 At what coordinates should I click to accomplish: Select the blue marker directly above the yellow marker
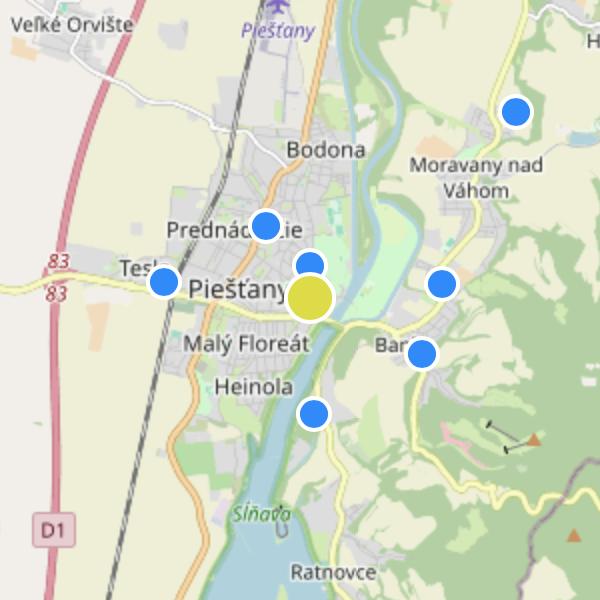(x=310, y=265)
